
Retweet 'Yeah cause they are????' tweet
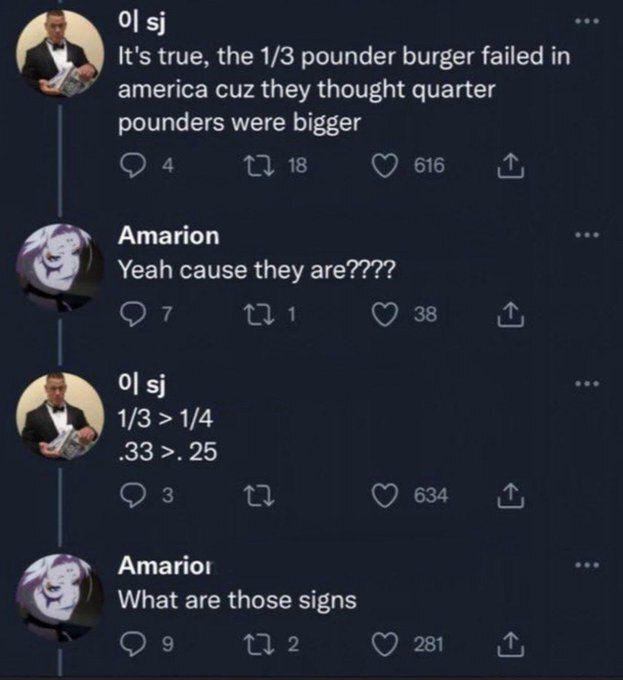pyautogui.click(x=256, y=316)
